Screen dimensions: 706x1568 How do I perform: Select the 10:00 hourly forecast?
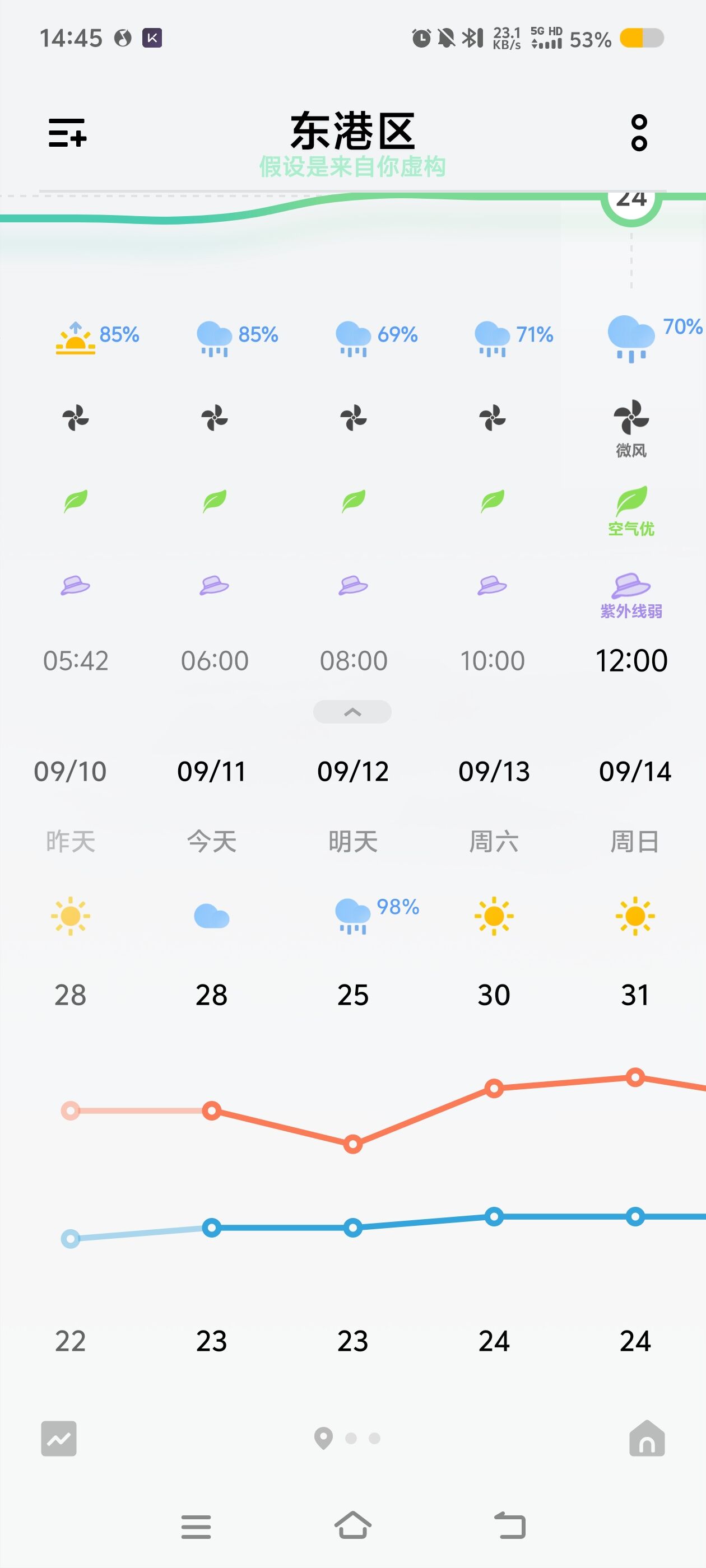tap(492, 660)
